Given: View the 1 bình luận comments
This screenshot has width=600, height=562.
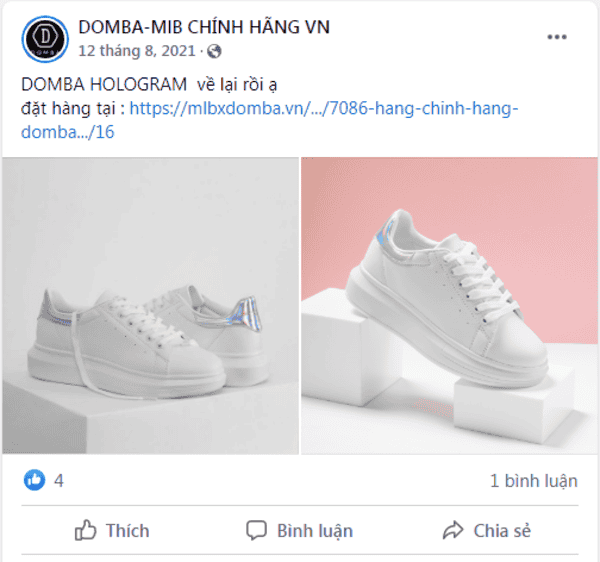Looking at the screenshot, I should 533,481.
